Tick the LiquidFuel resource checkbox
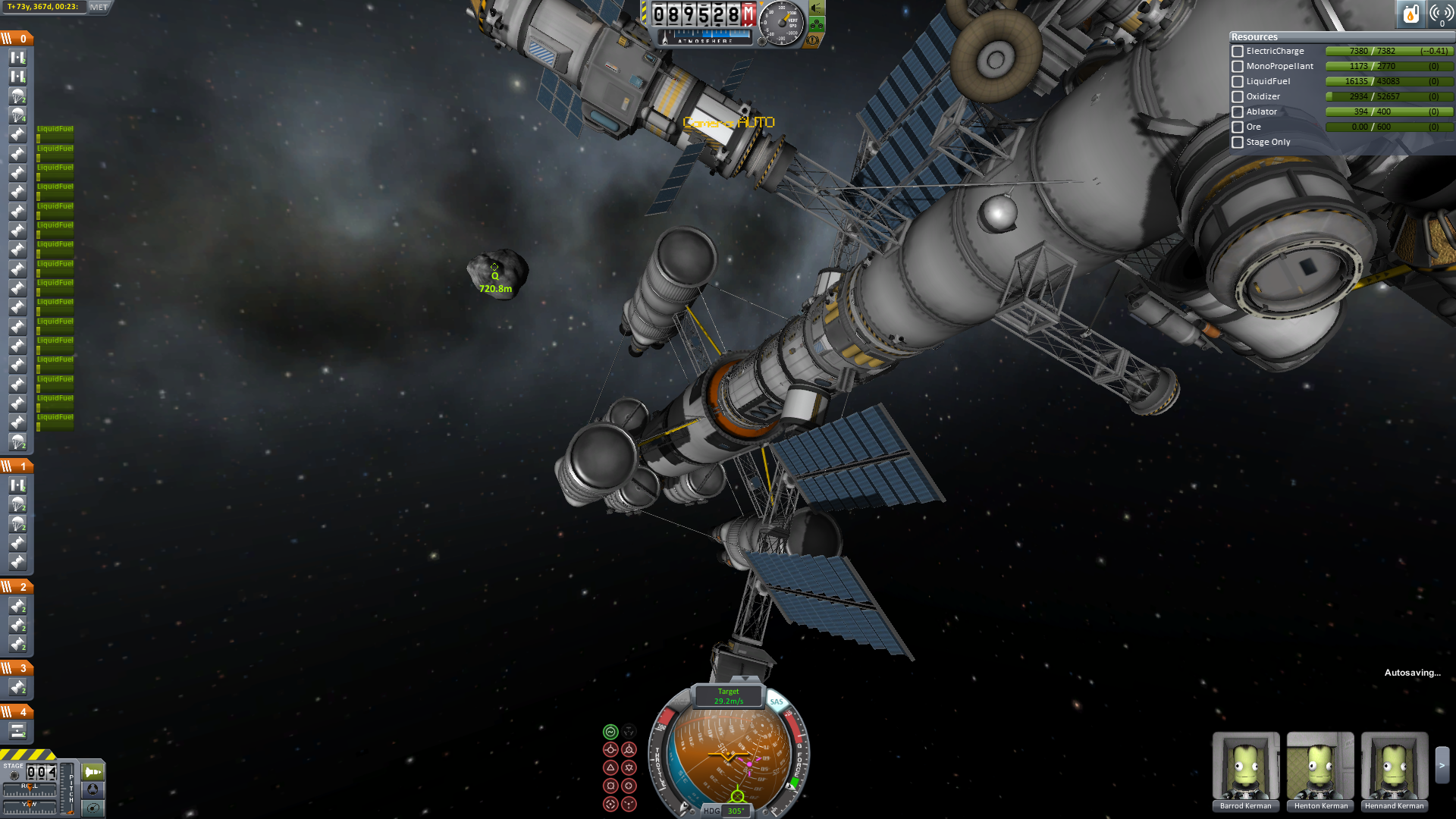The height and width of the screenshot is (819, 1456). coord(1238,82)
